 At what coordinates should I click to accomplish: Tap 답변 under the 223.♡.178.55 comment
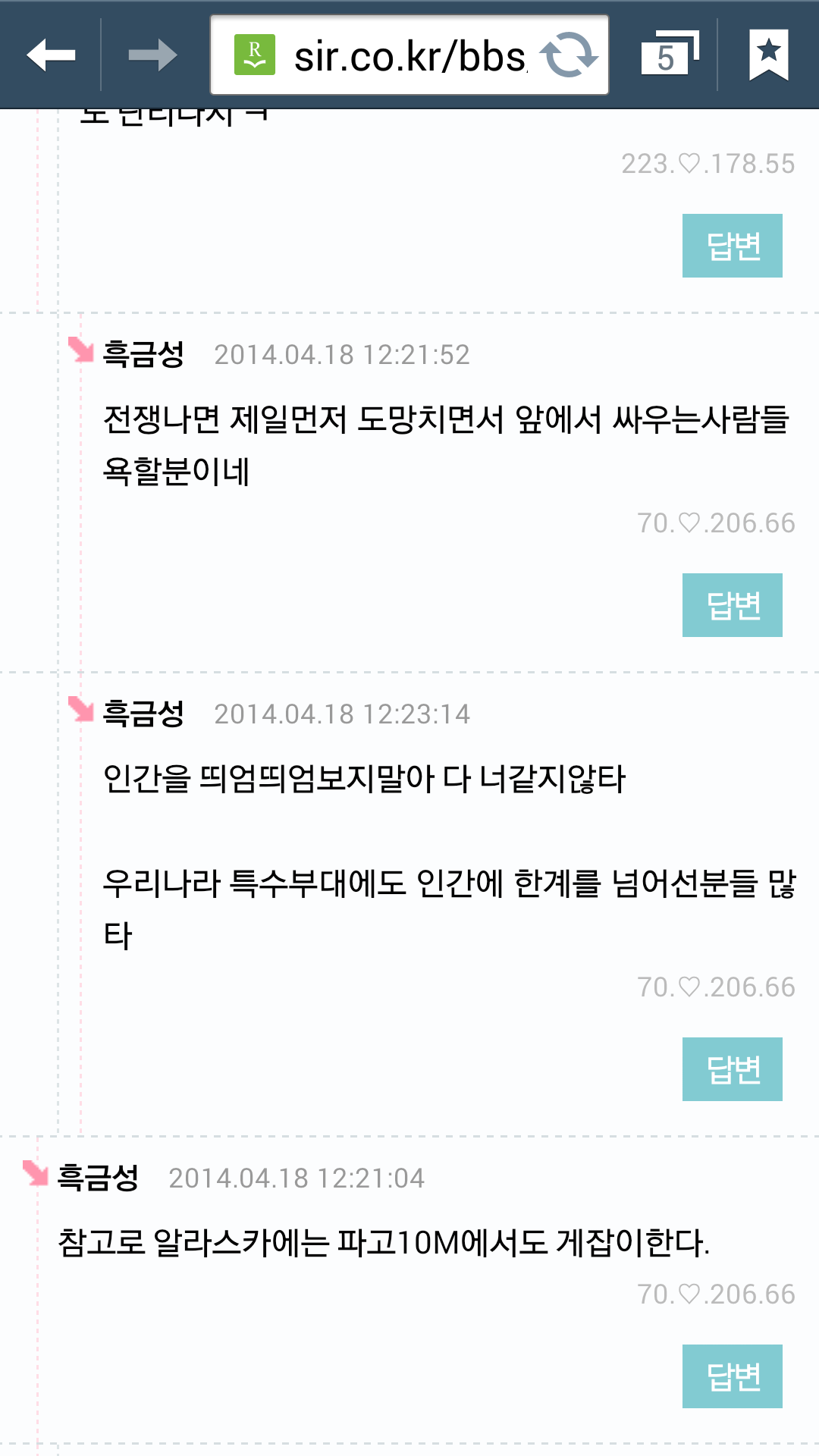tap(732, 246)
